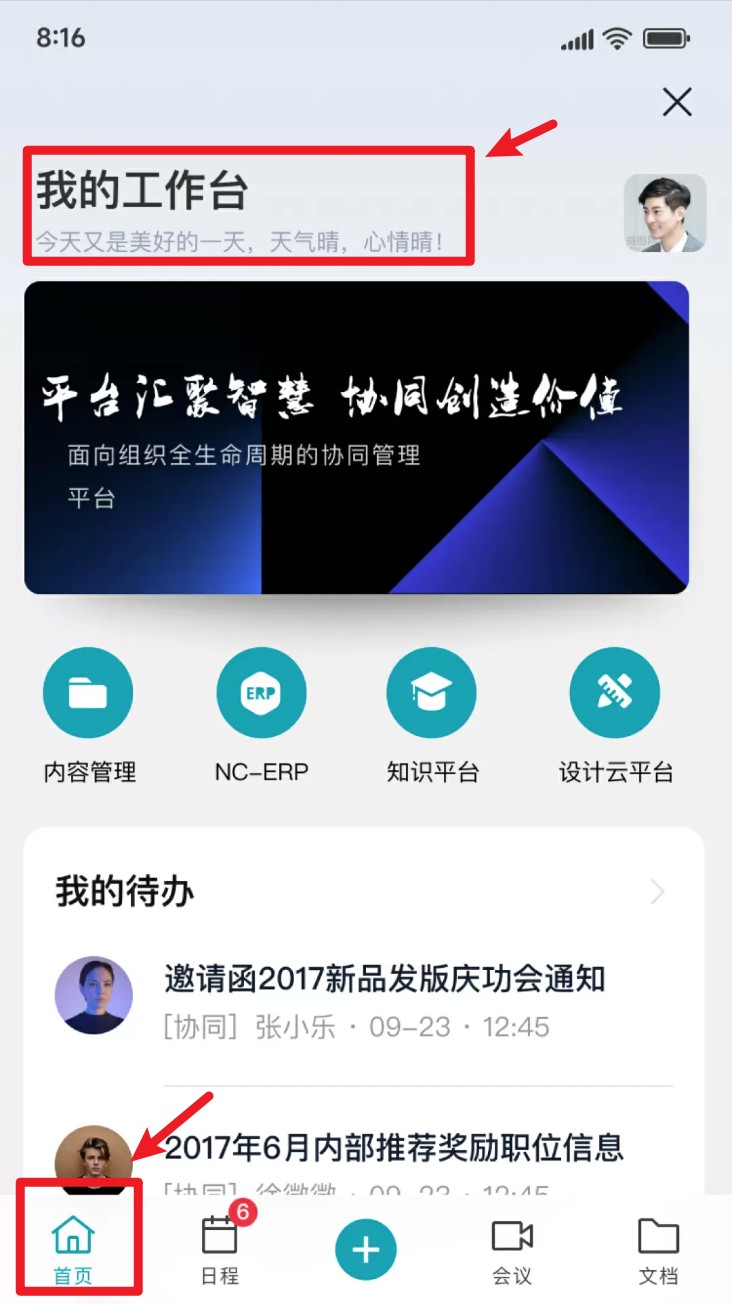Open the promotional banner image
Screen dimensions: 732x1304
point(366,437)
